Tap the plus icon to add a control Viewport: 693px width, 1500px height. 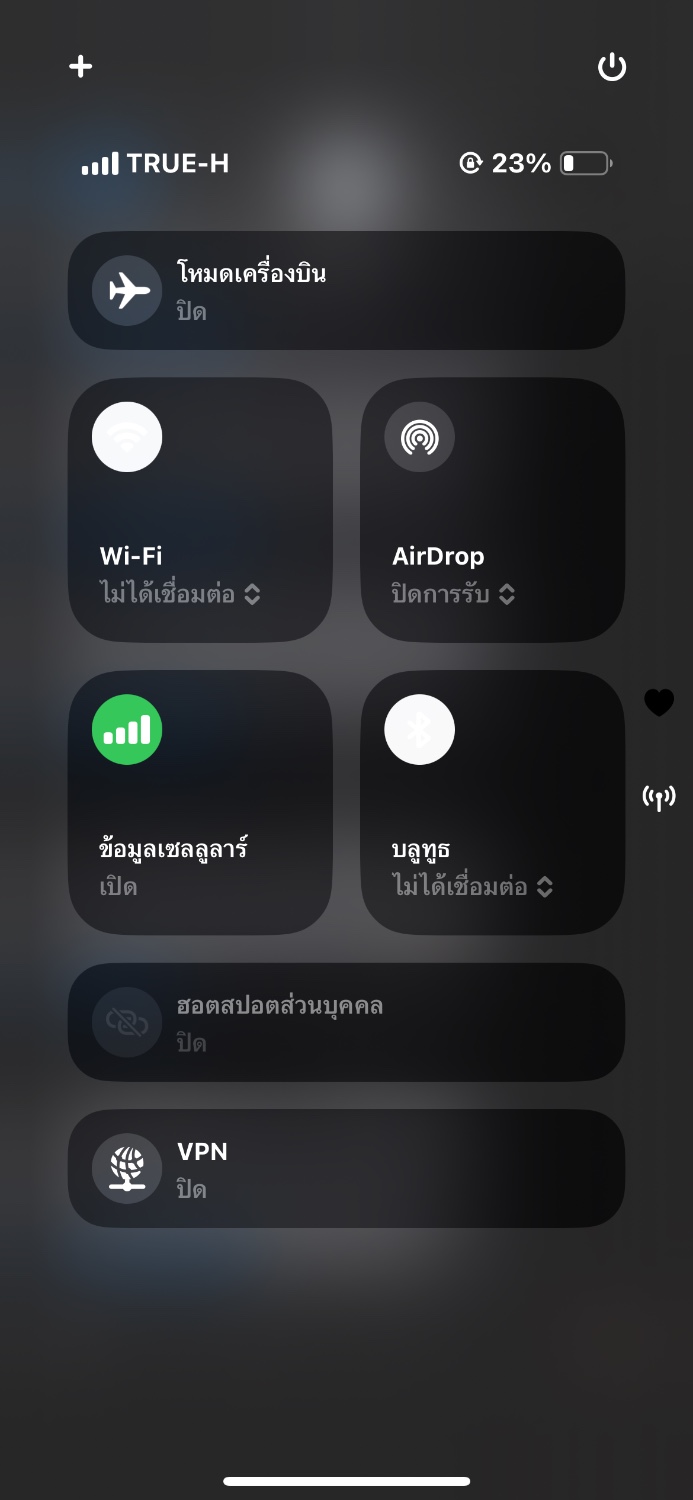pyautogui.click(x=80, y=66)
